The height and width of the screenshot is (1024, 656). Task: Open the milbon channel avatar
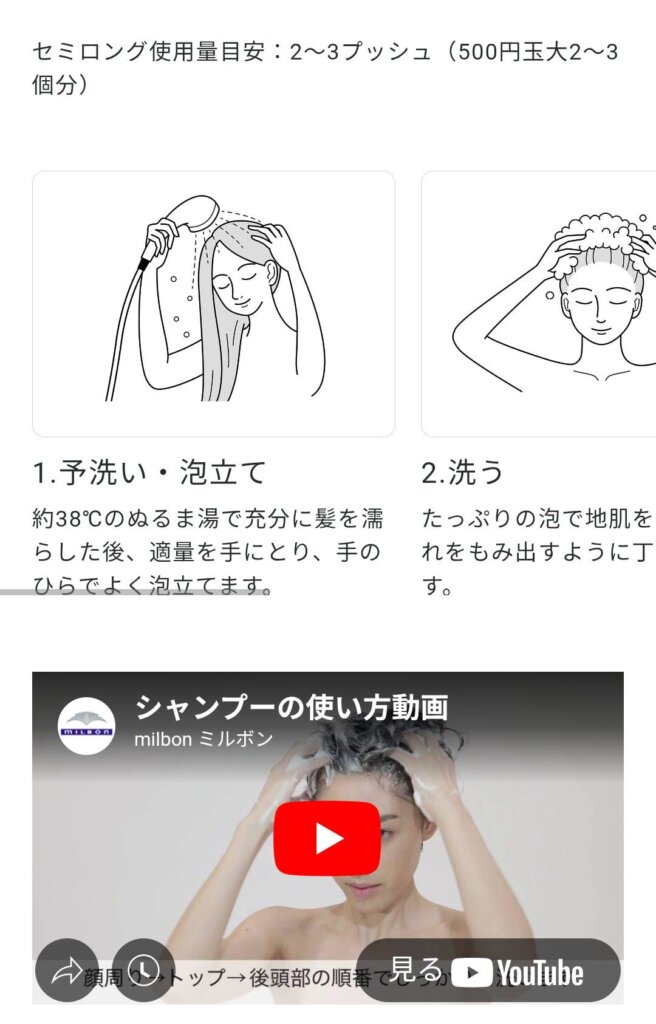[87, 725]
